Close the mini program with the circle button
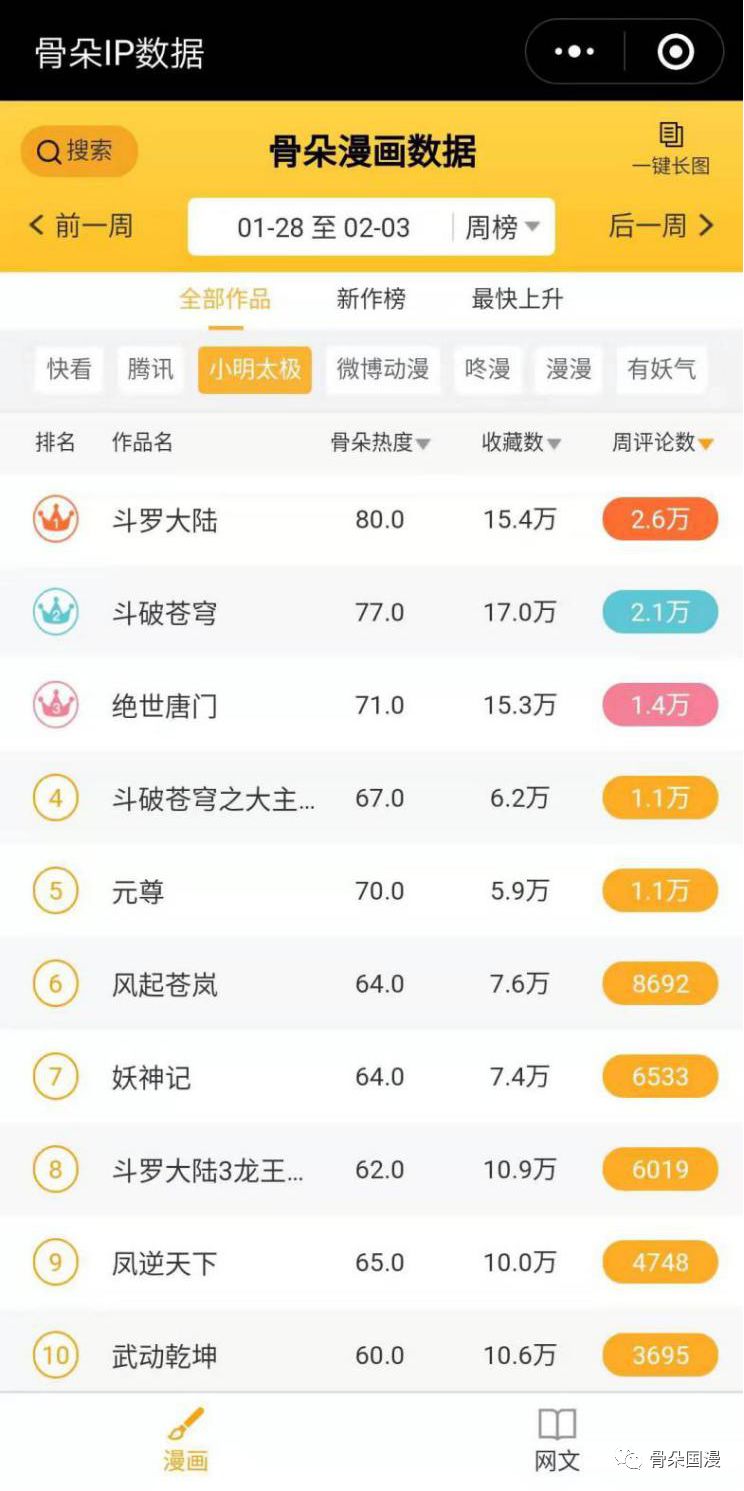744x1491 pixels. point(675,51)
